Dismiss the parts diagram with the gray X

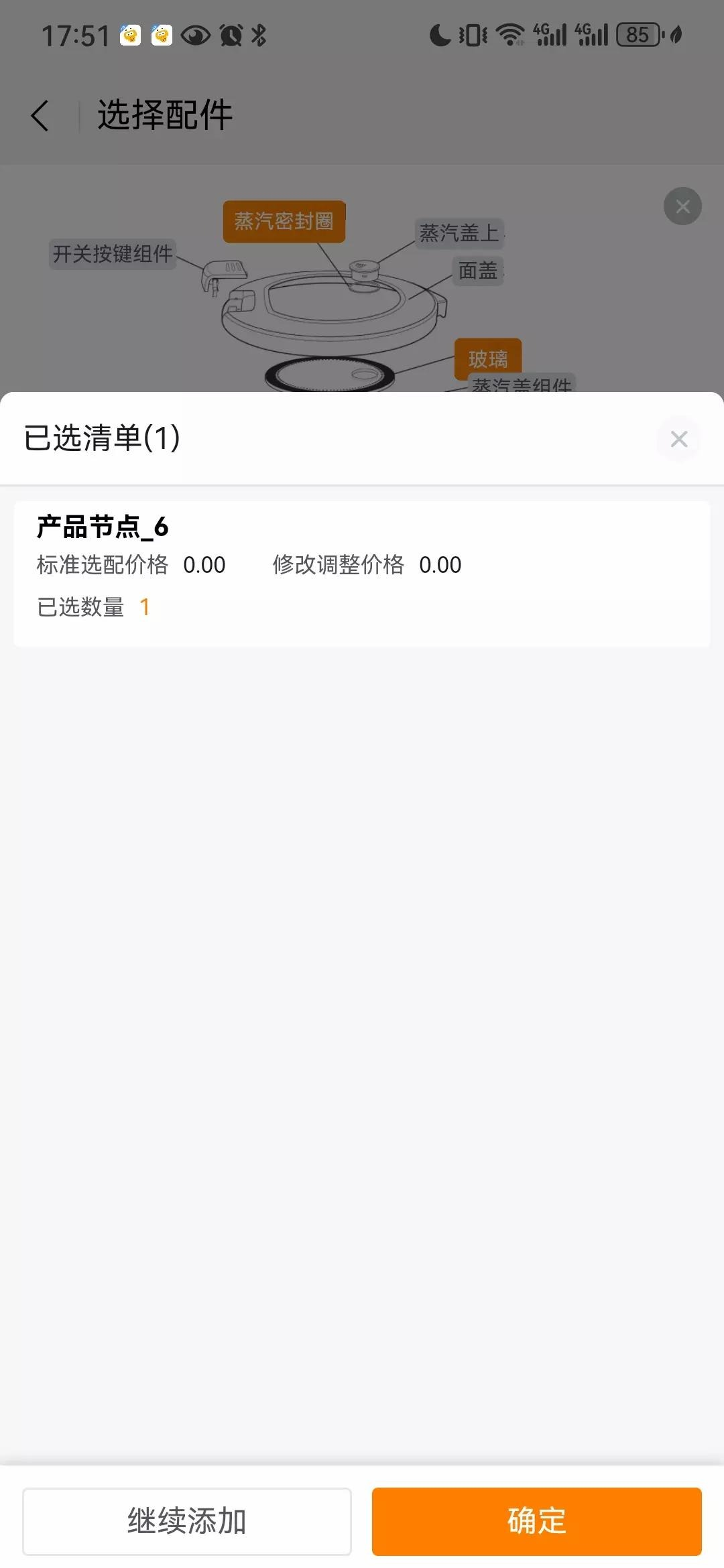tap(682, 206)
